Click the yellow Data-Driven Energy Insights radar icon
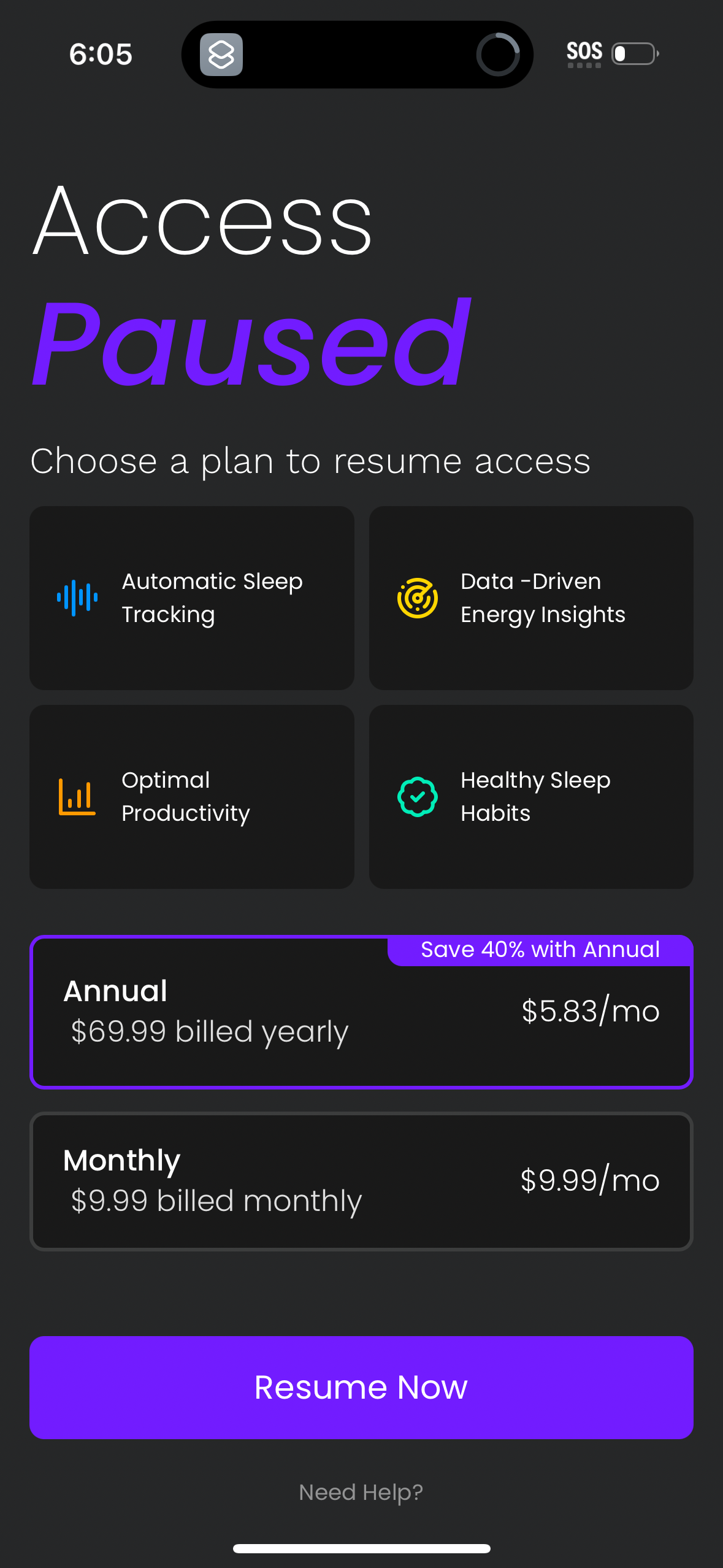Screen dimensions: 723x1568 point(416,597)
